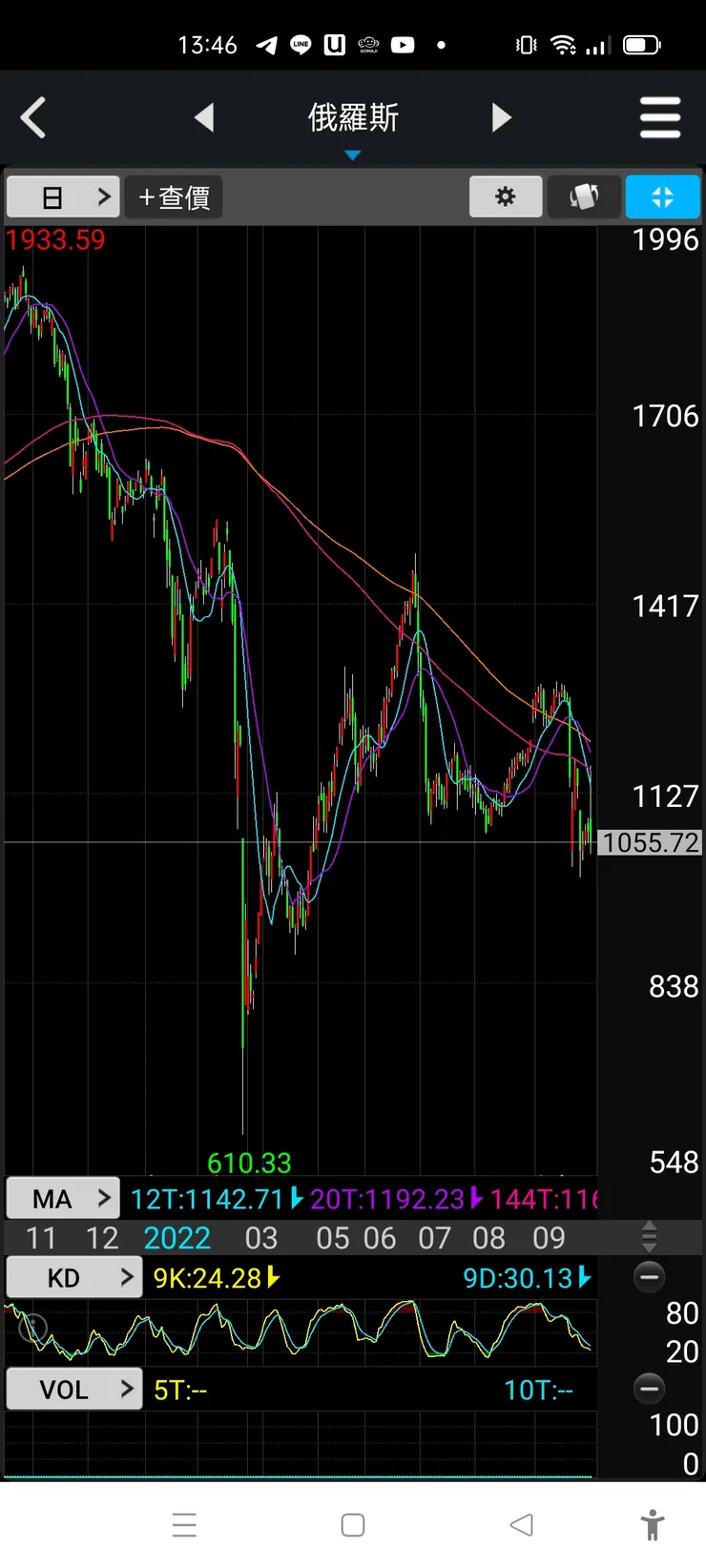
Task: Open the hamburger menu
Action: point(660,118)
